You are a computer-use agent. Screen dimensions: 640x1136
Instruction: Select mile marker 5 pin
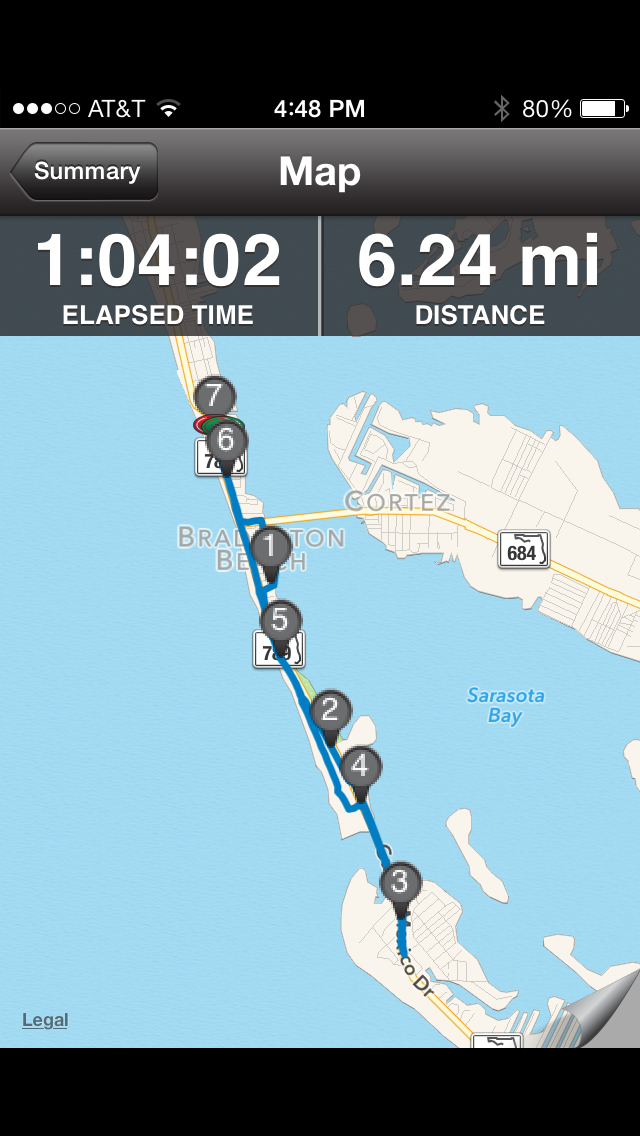pos(279,621)
